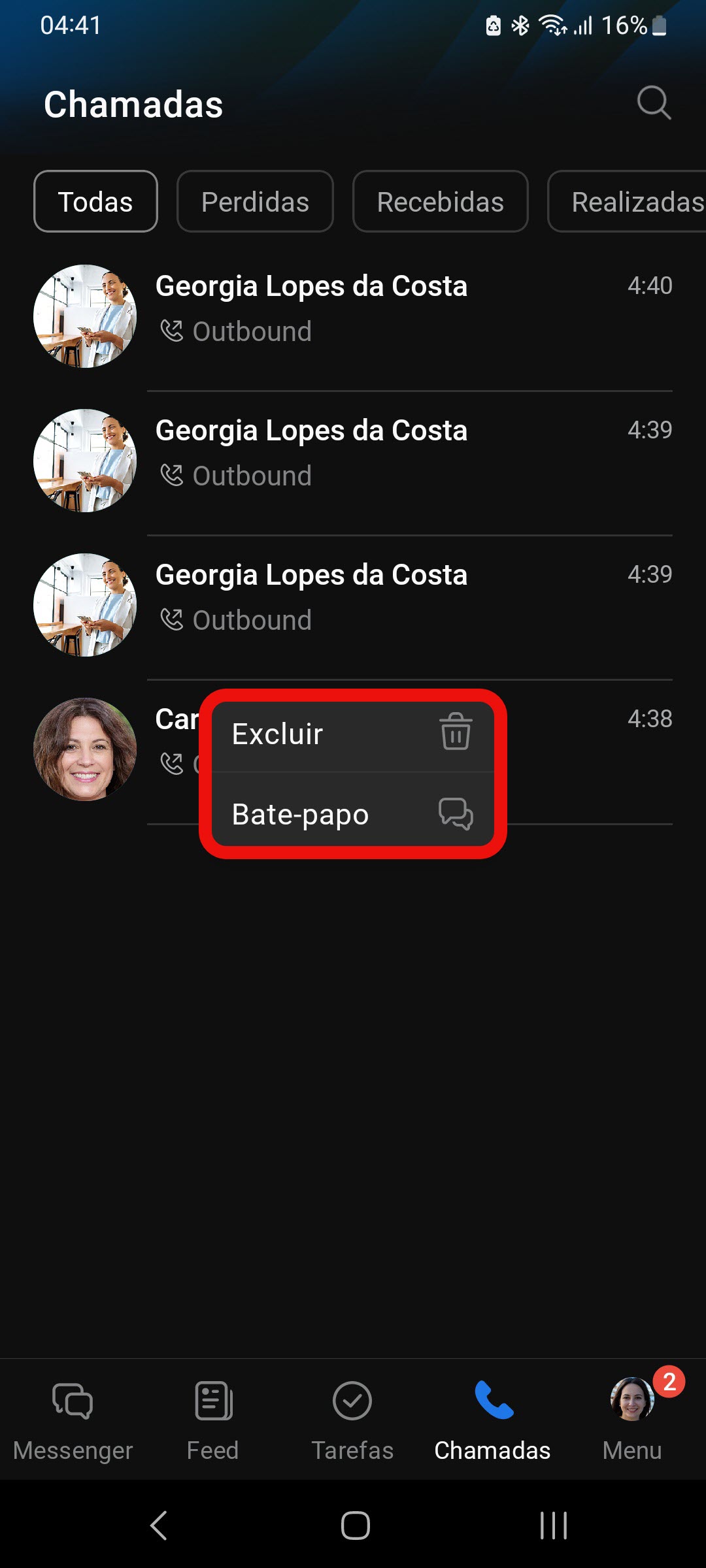The image size is (706, 1568).
Task: Select Excluir in the context menu
Action: click(352, 734)
